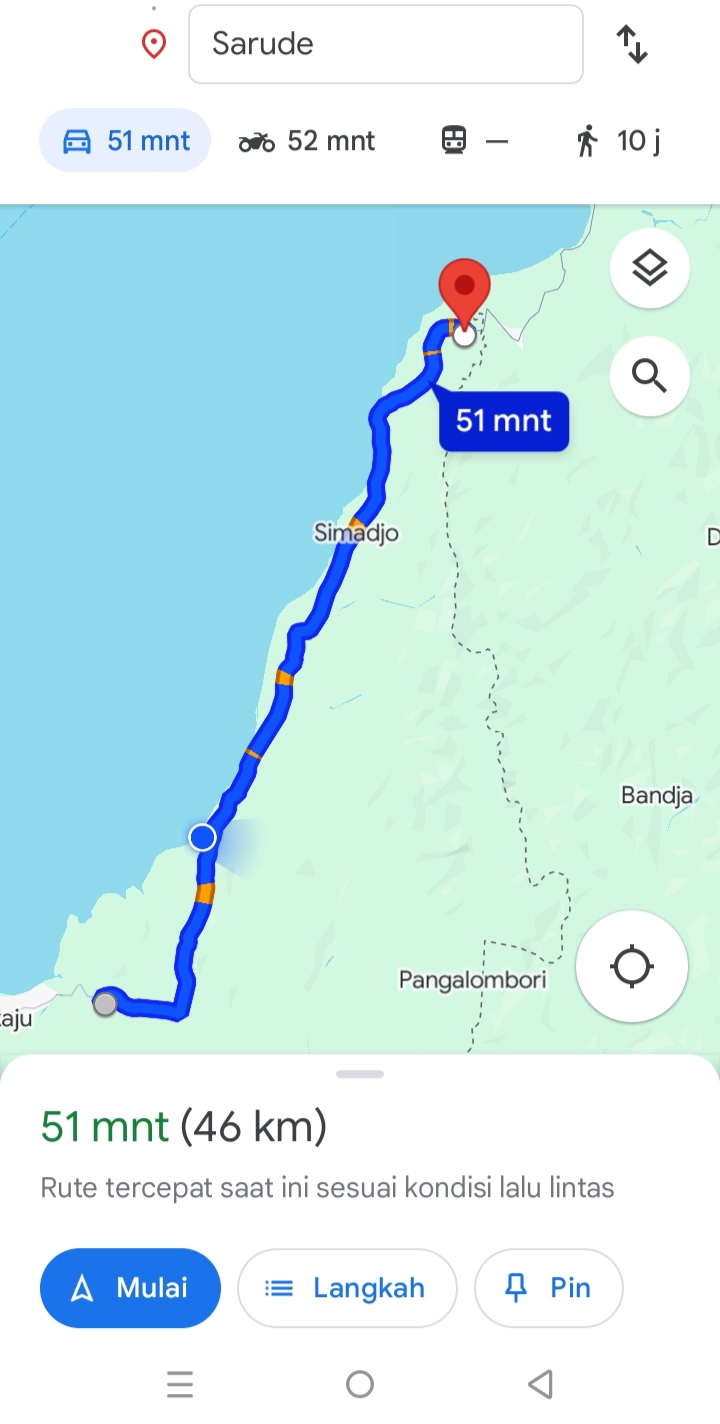Screen dimensions: 720x1424
Task: Swap start and destination points
Action: (x=632, y=44)
